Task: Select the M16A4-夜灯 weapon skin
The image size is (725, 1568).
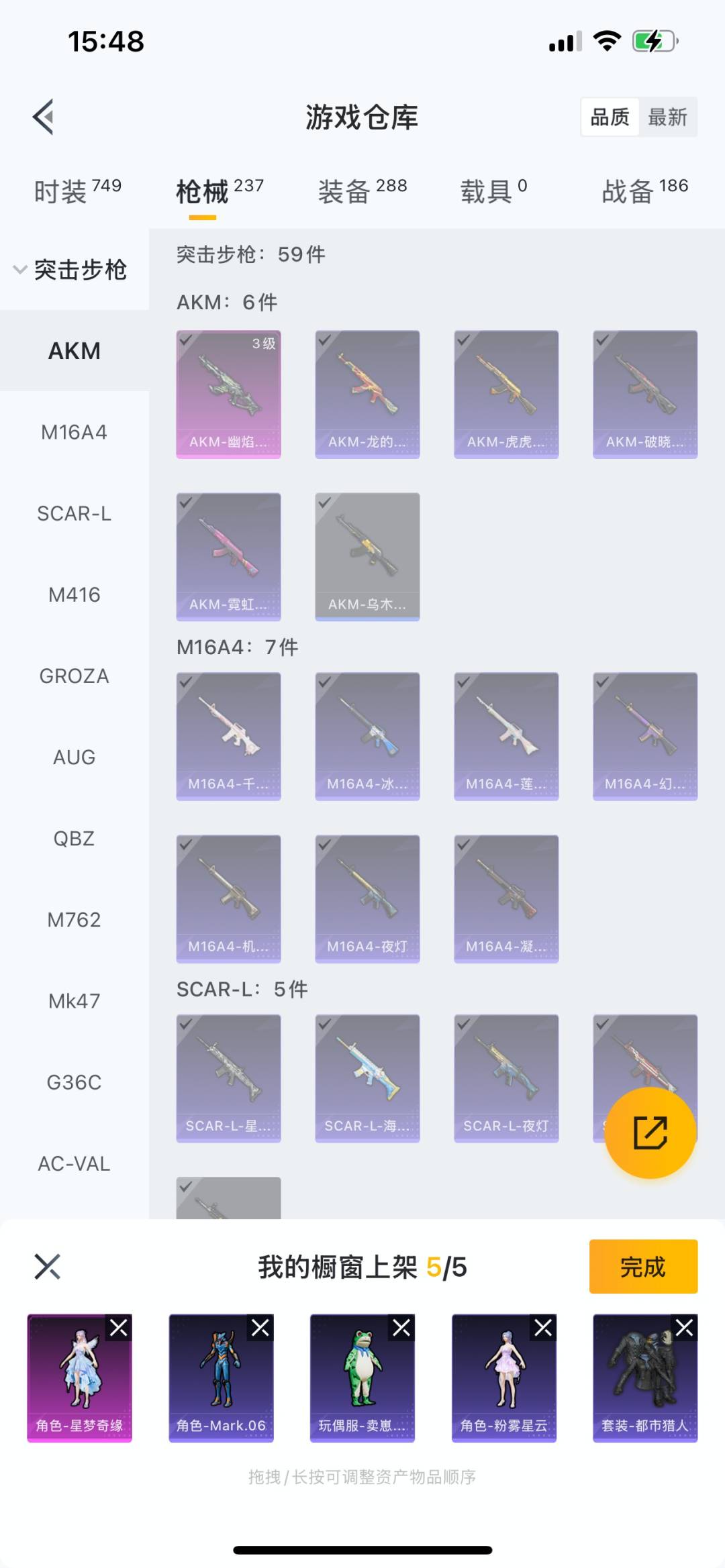Action: pos(367,898)
